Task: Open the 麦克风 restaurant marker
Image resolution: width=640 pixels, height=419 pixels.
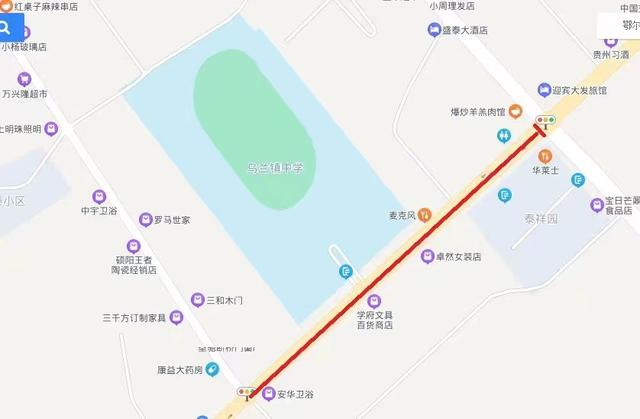Action: pos(425,213)
